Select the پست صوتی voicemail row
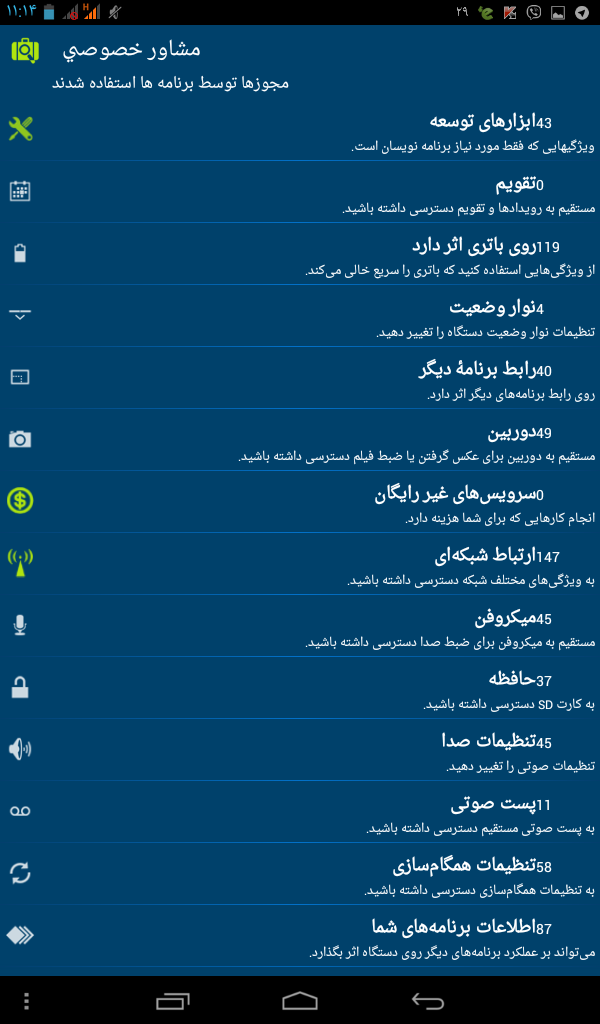600x1024 pixels. click(x=300, y=812)
